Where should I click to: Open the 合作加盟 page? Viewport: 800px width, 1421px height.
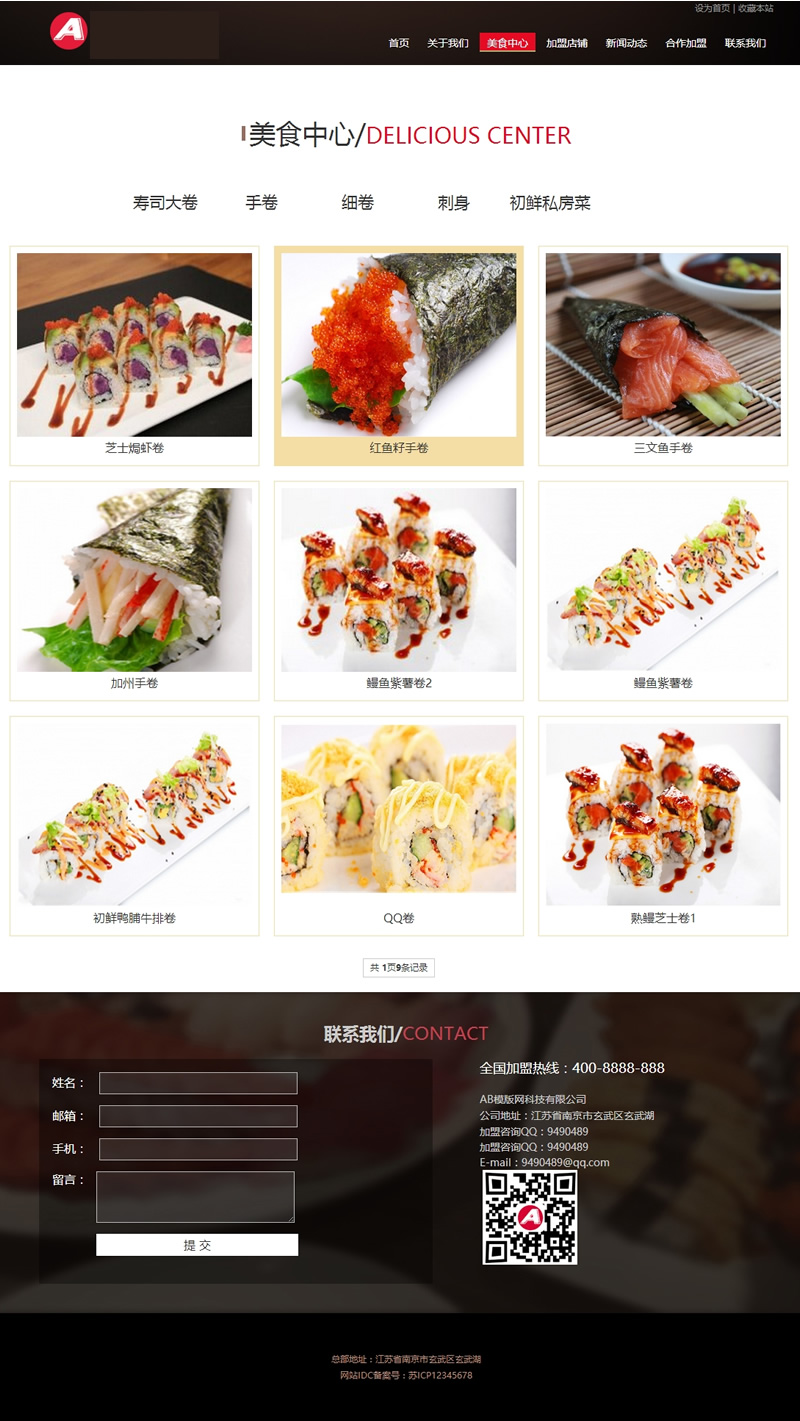686,43
